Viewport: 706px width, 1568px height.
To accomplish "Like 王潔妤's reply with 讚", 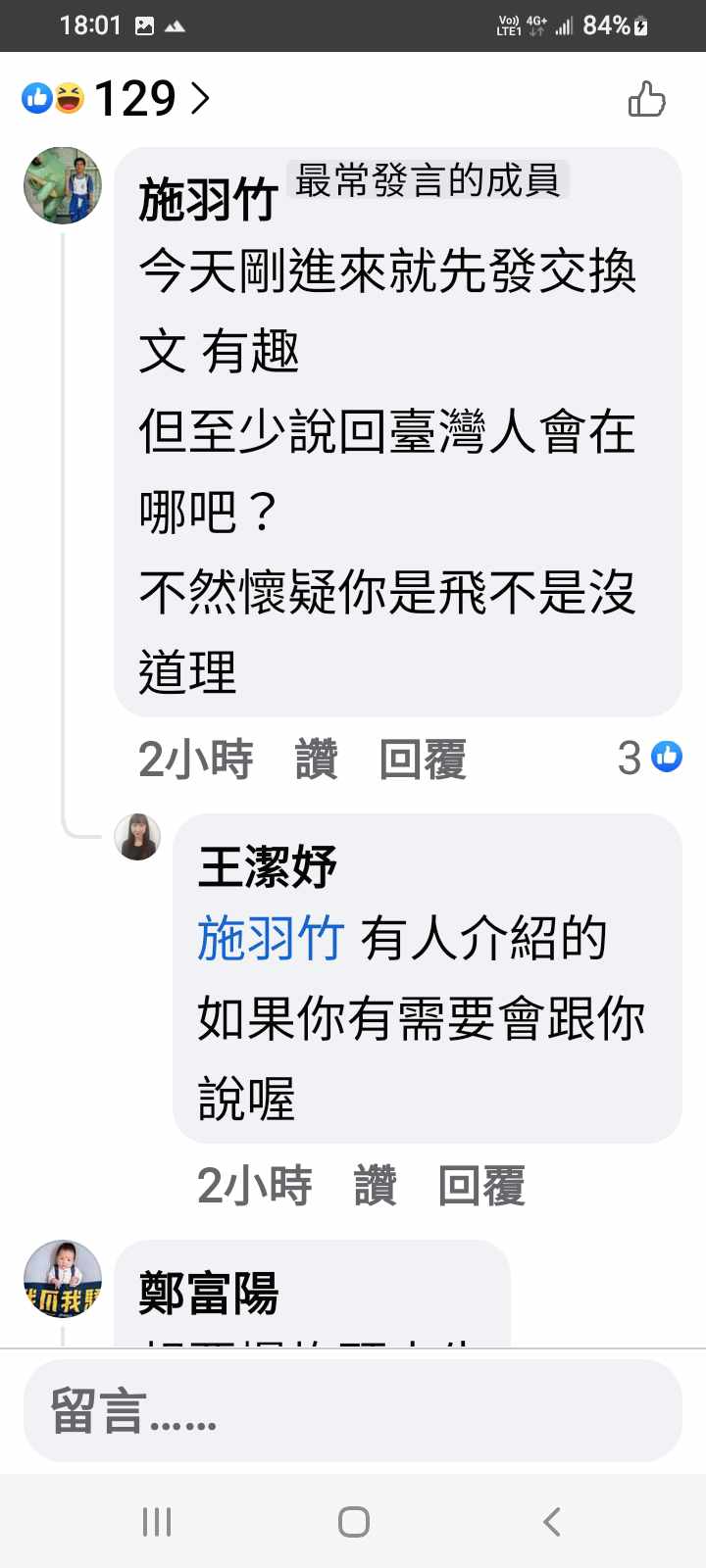I will pyautogui.click(x=376, y=1186).
